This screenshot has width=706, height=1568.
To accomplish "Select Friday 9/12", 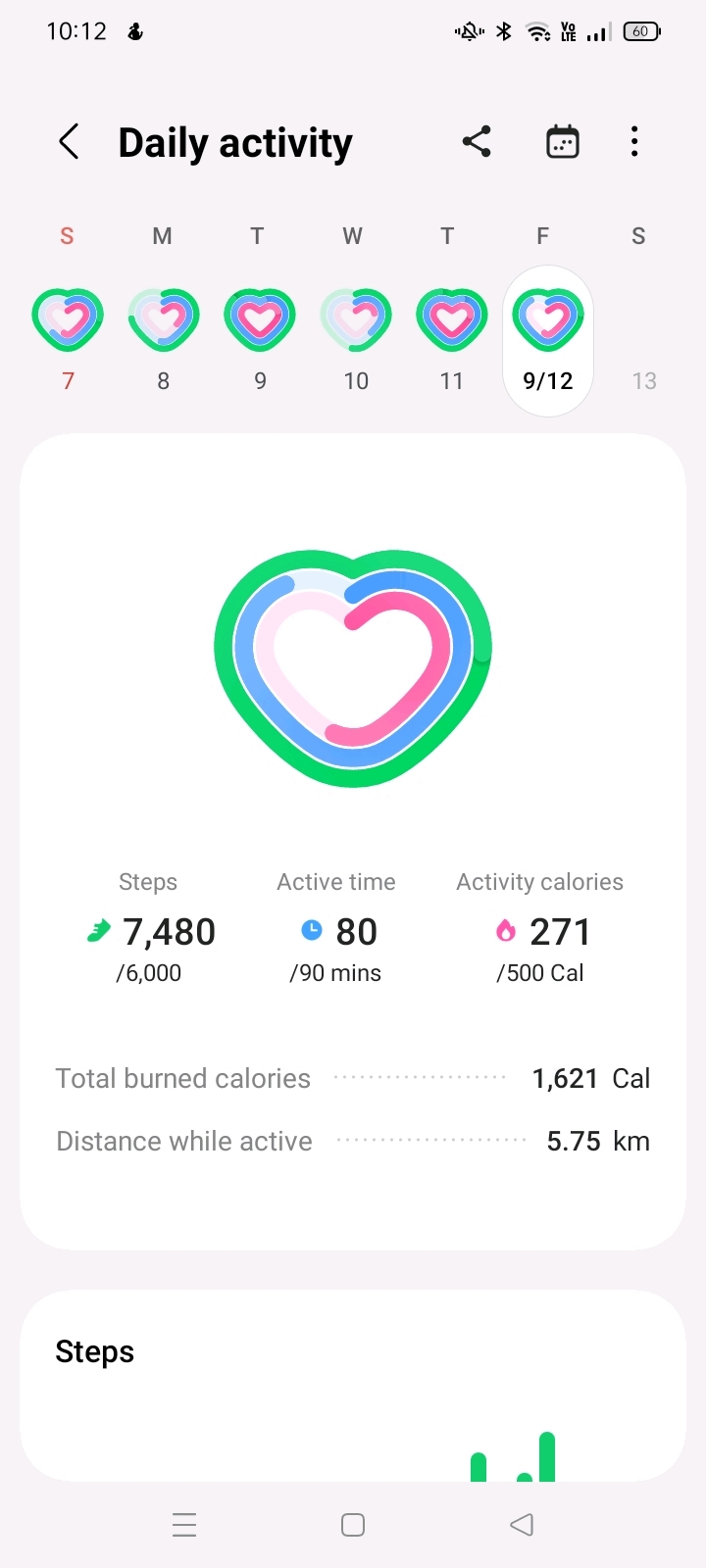I will point(548,341).
